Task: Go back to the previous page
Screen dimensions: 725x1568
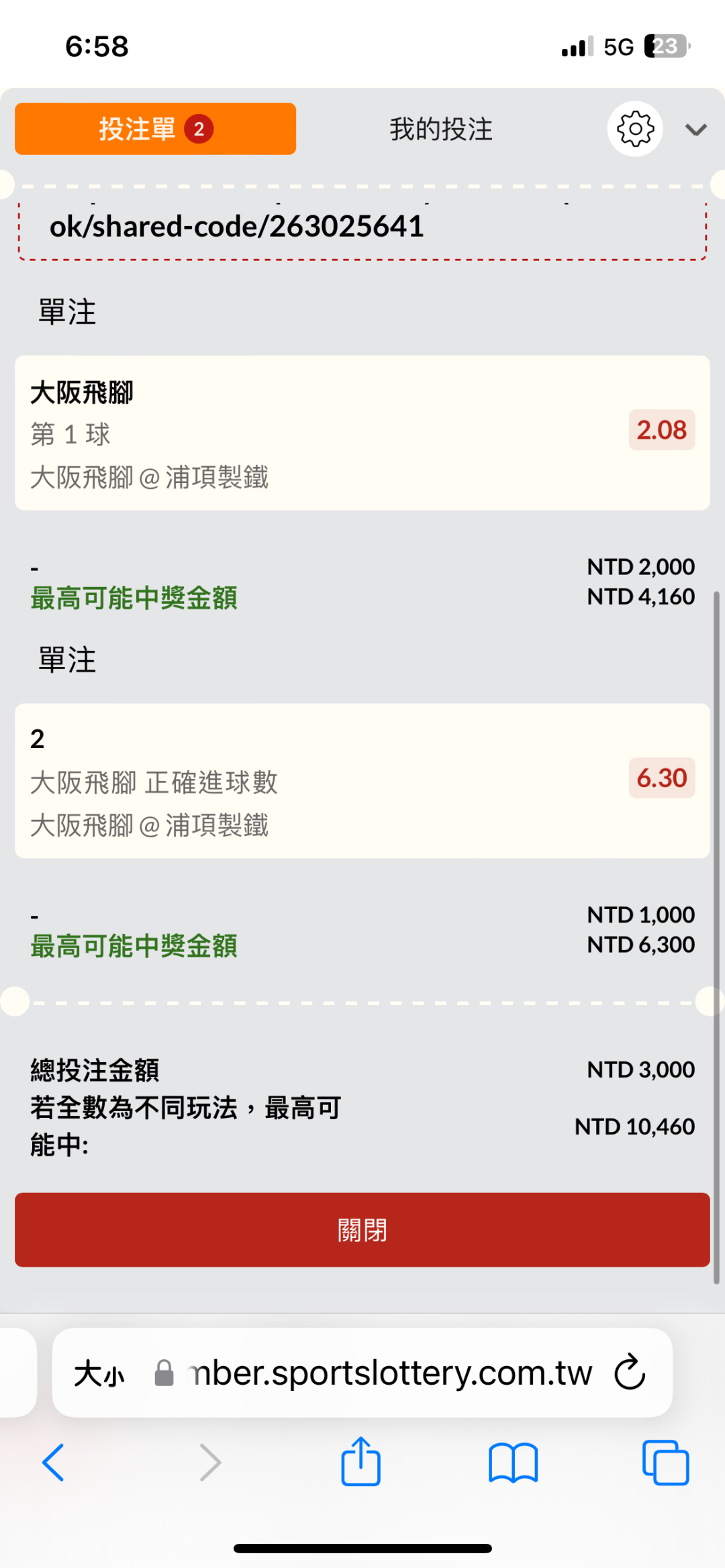Action: tap(54, 1462)
